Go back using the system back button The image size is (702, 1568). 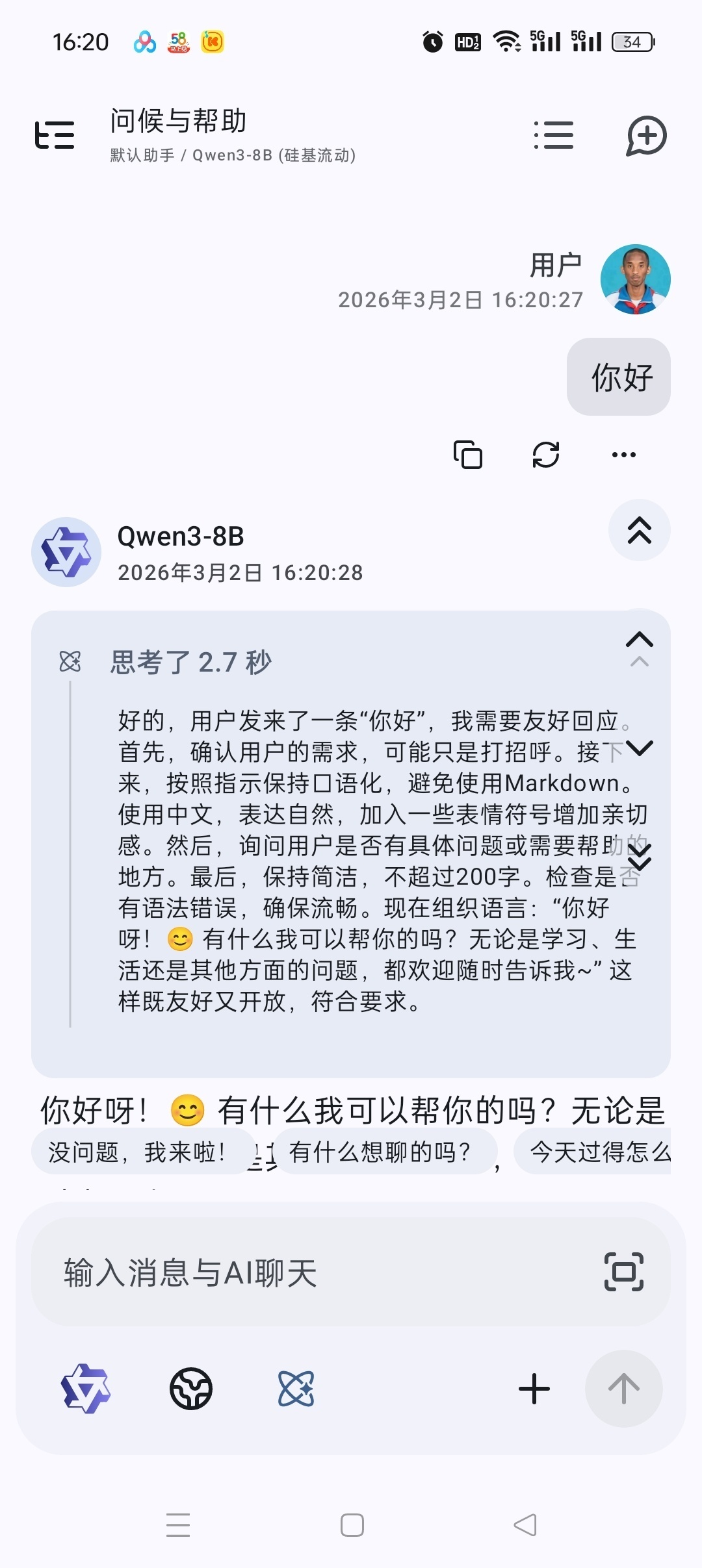525,1524
